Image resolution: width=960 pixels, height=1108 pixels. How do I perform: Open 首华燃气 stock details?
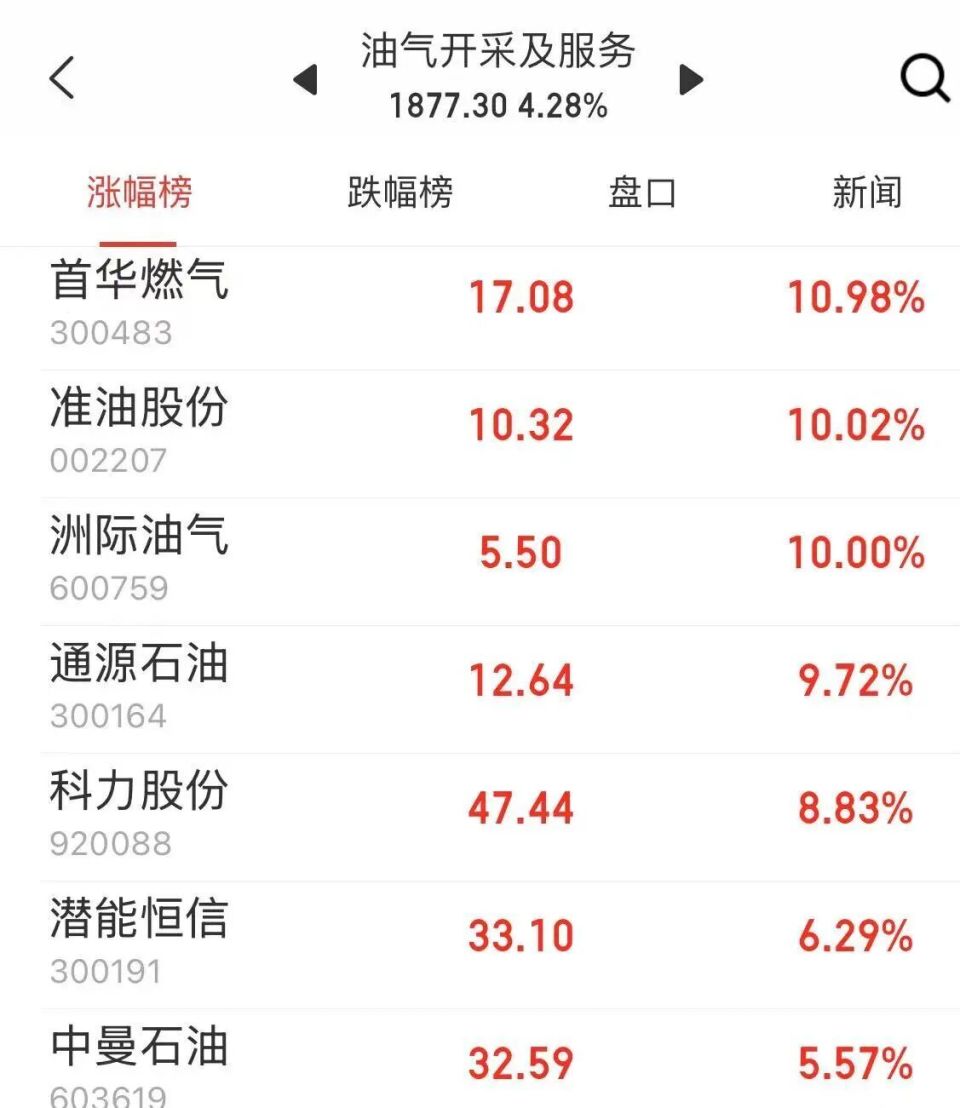[139, 297]
